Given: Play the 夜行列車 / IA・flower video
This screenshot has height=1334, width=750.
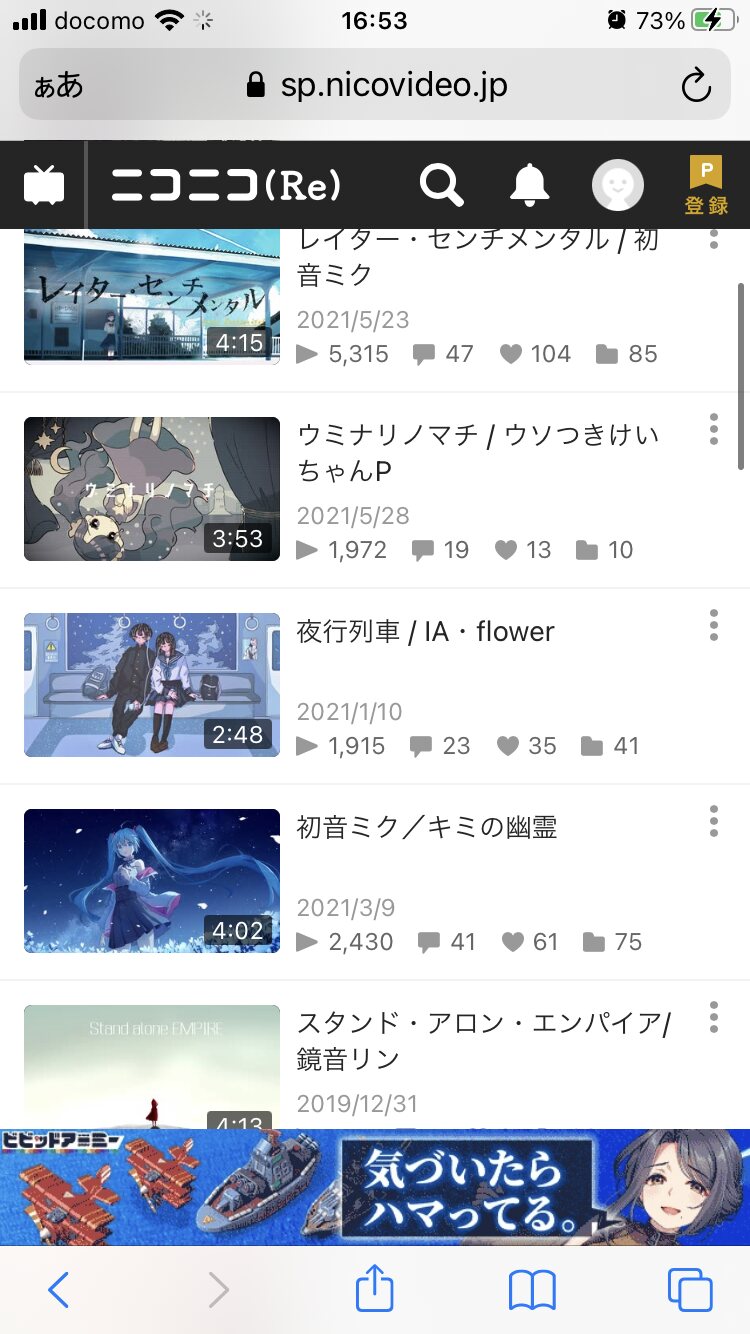Looking at the screenshot, I should click(x=152, y=685).
